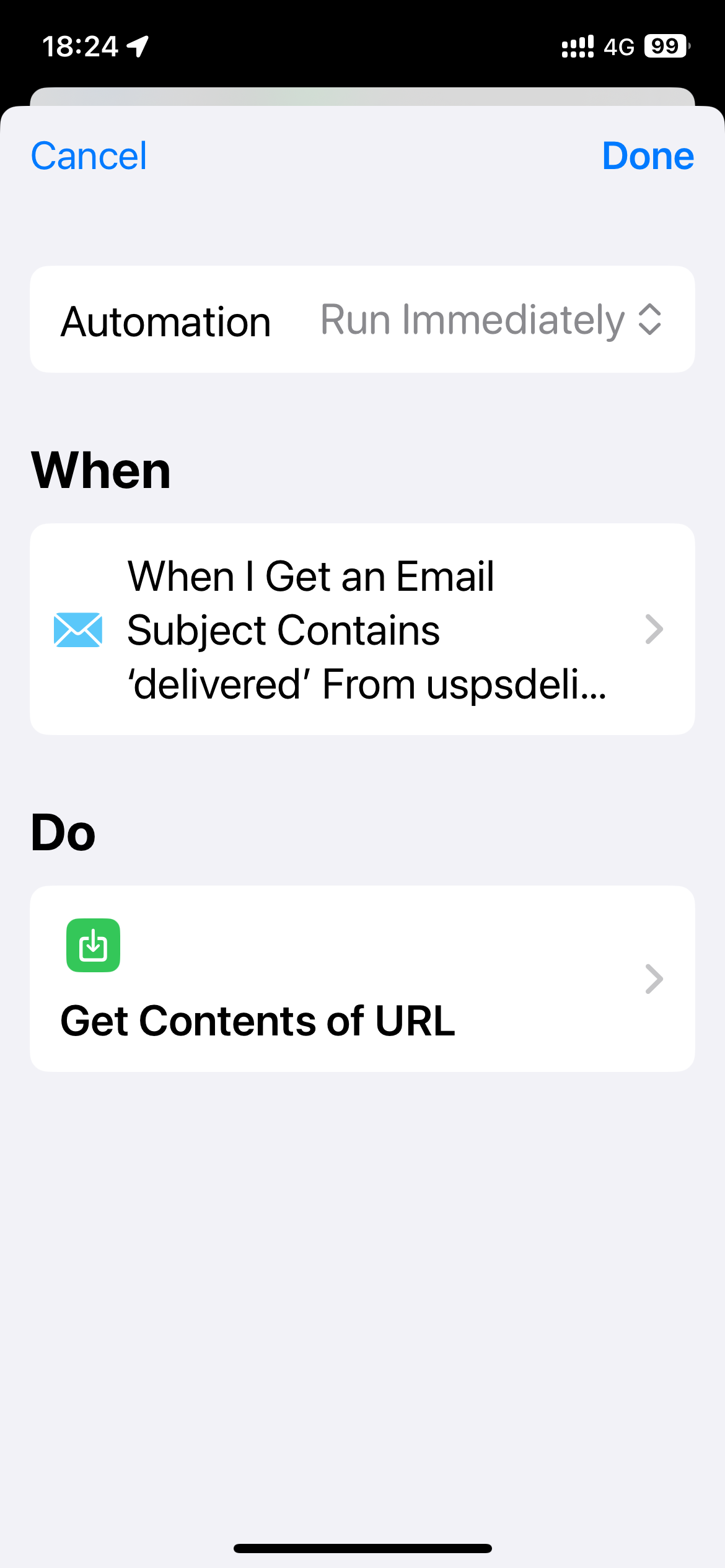
Task: Cancel editing the automation
Action: (x=89, y=155)
